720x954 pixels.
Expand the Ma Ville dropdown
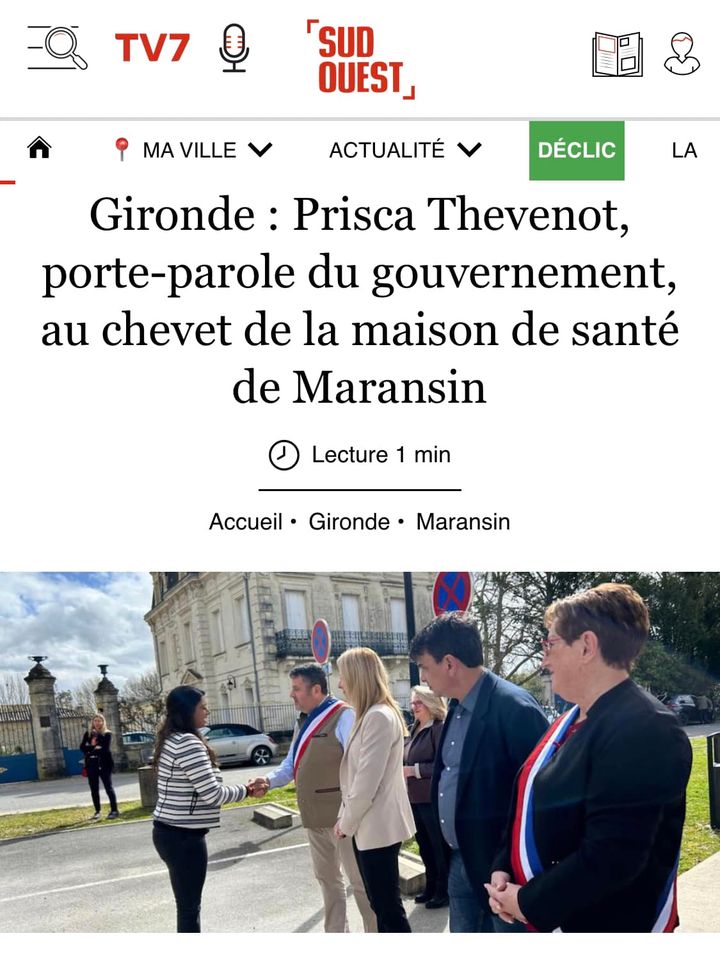(192, 150)
